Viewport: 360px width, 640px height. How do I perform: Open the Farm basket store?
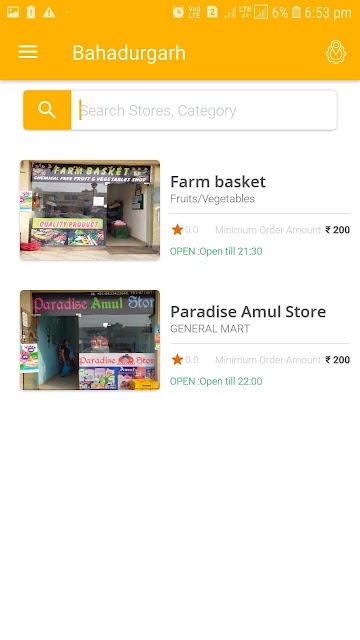(185, 210)
